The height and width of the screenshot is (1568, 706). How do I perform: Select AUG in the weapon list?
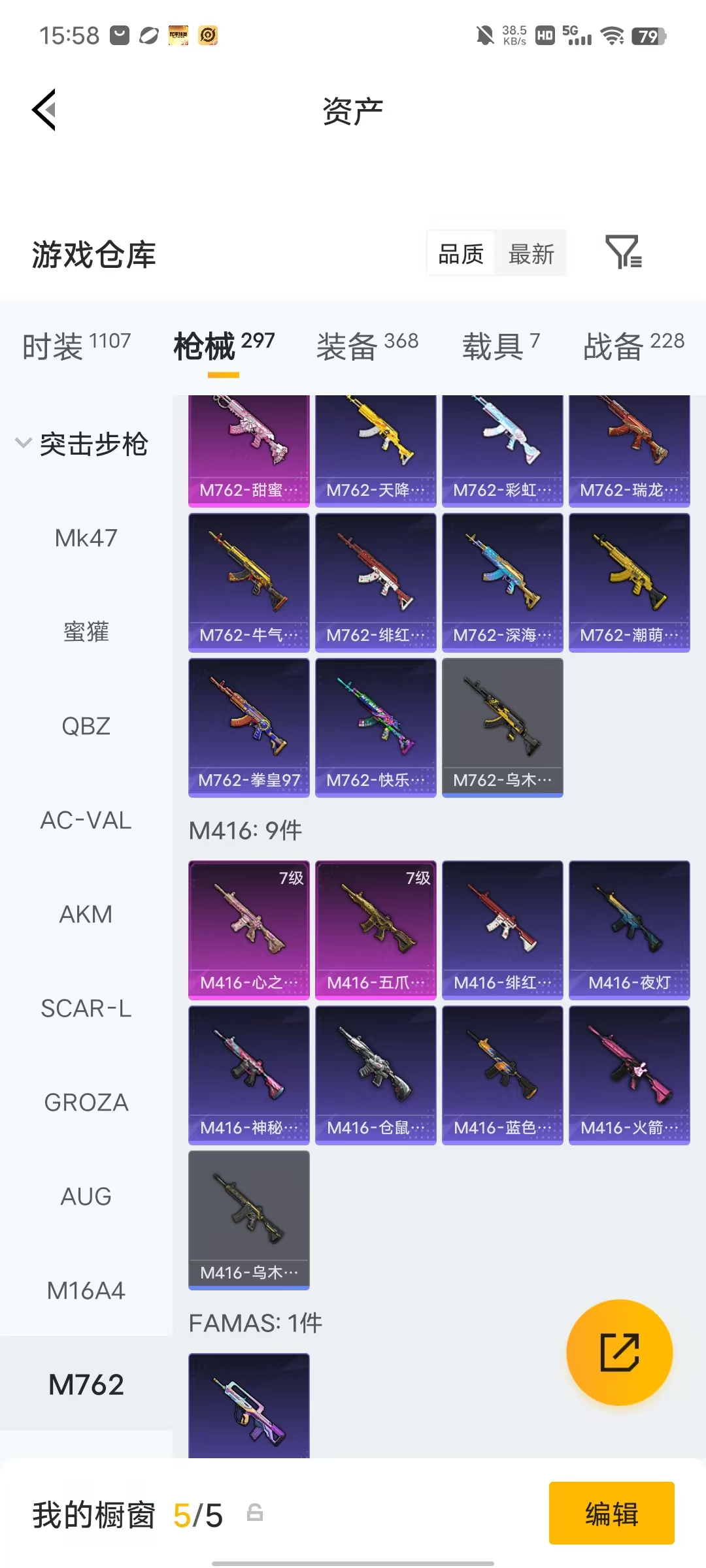pos(86,1196)
